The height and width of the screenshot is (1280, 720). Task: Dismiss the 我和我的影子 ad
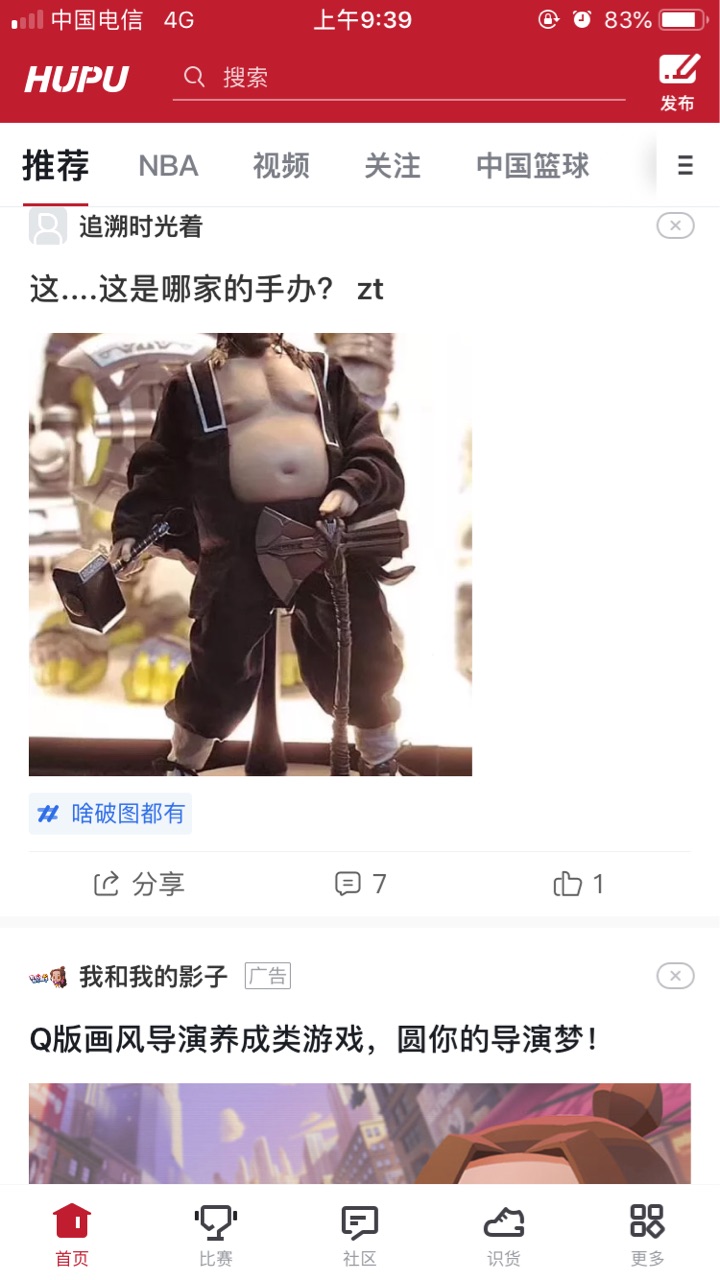pyautogui.click(x=675, y=976)
